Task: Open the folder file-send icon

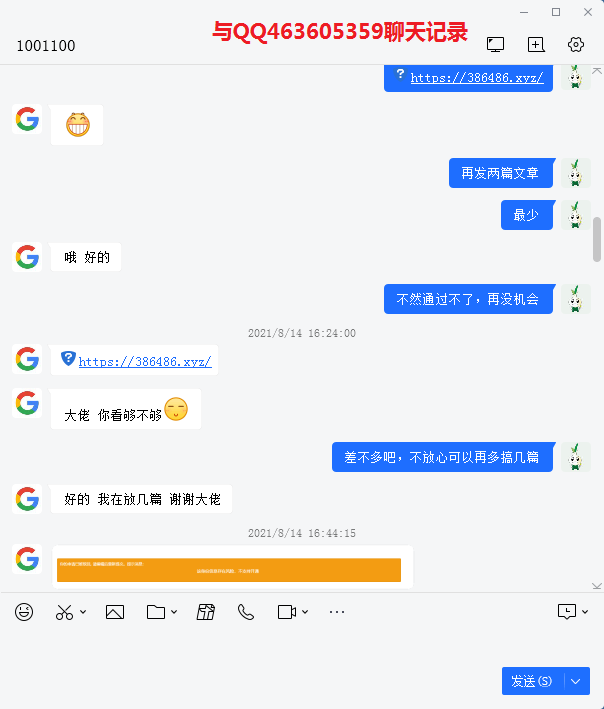Action: click(155, 611)
